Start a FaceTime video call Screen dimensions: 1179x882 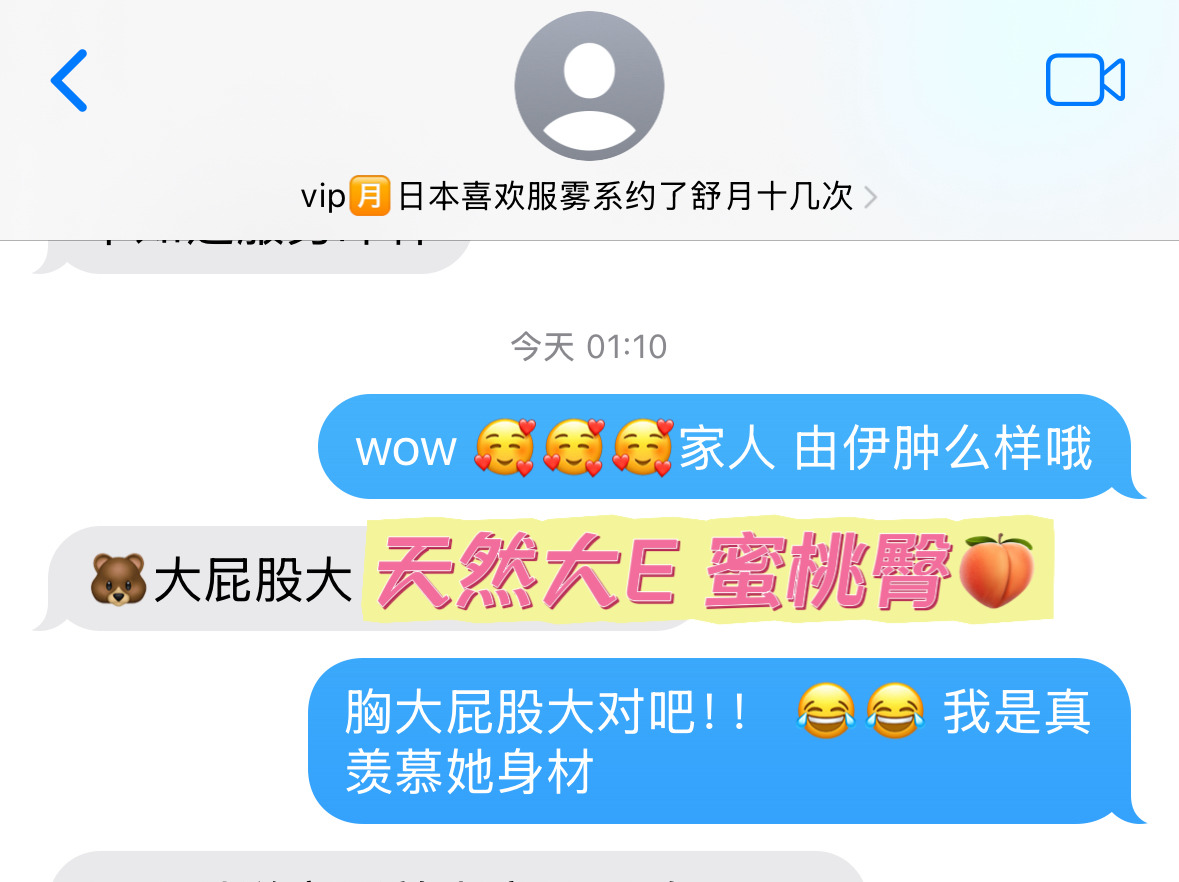click(1085, 80)
